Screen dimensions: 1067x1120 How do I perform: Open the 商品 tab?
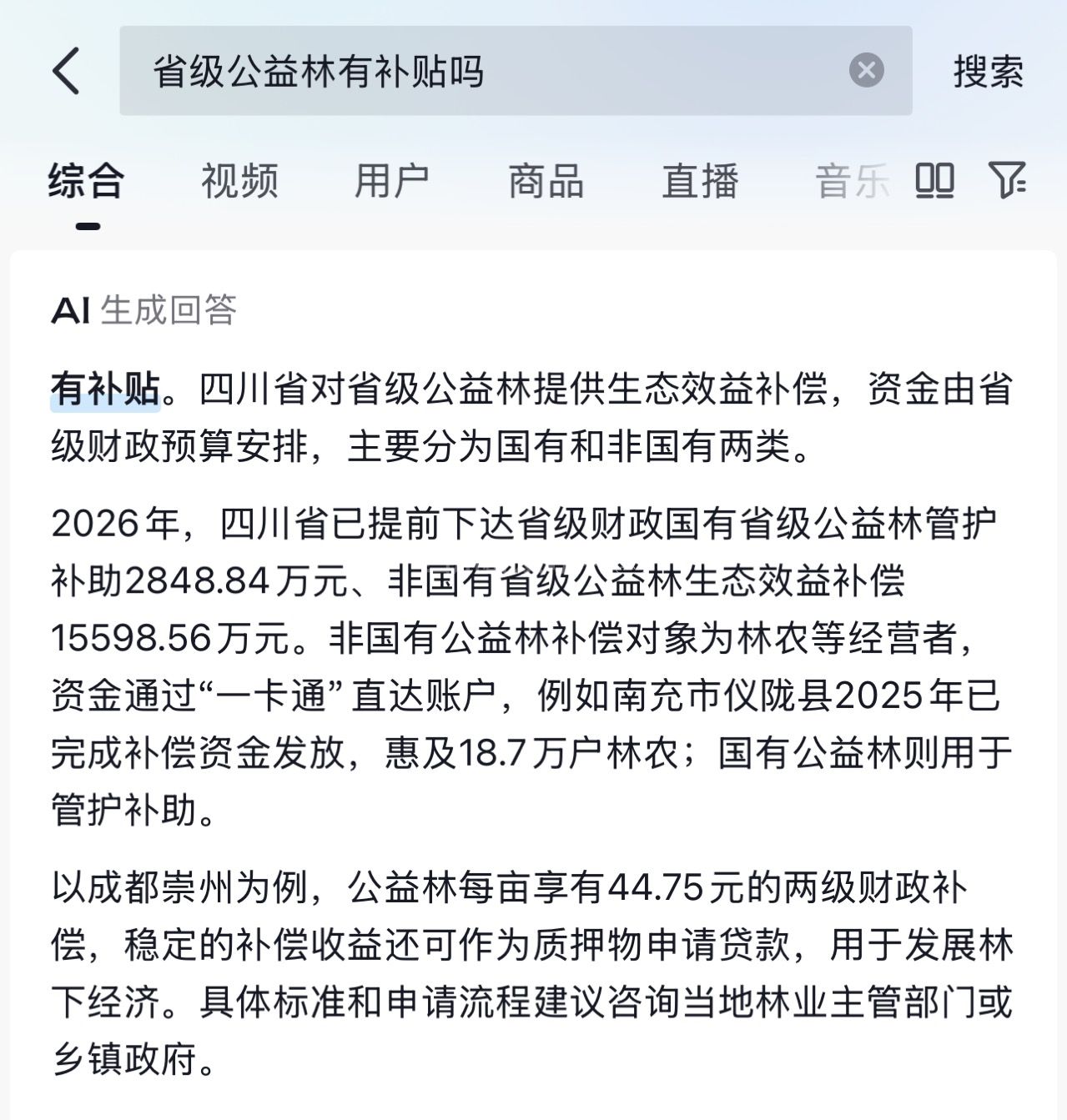[x=546, y=180]
